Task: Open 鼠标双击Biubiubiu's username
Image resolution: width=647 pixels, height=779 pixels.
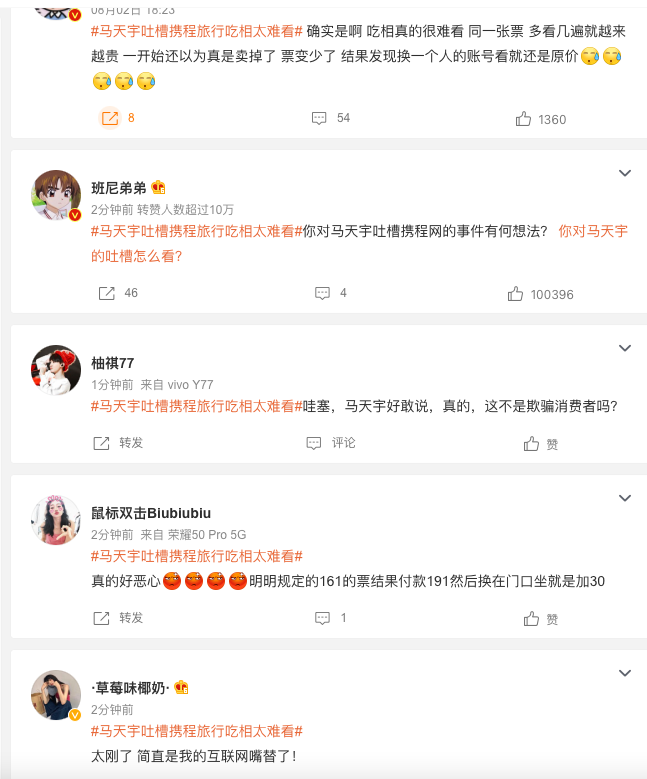Action: tap(151, 513)
